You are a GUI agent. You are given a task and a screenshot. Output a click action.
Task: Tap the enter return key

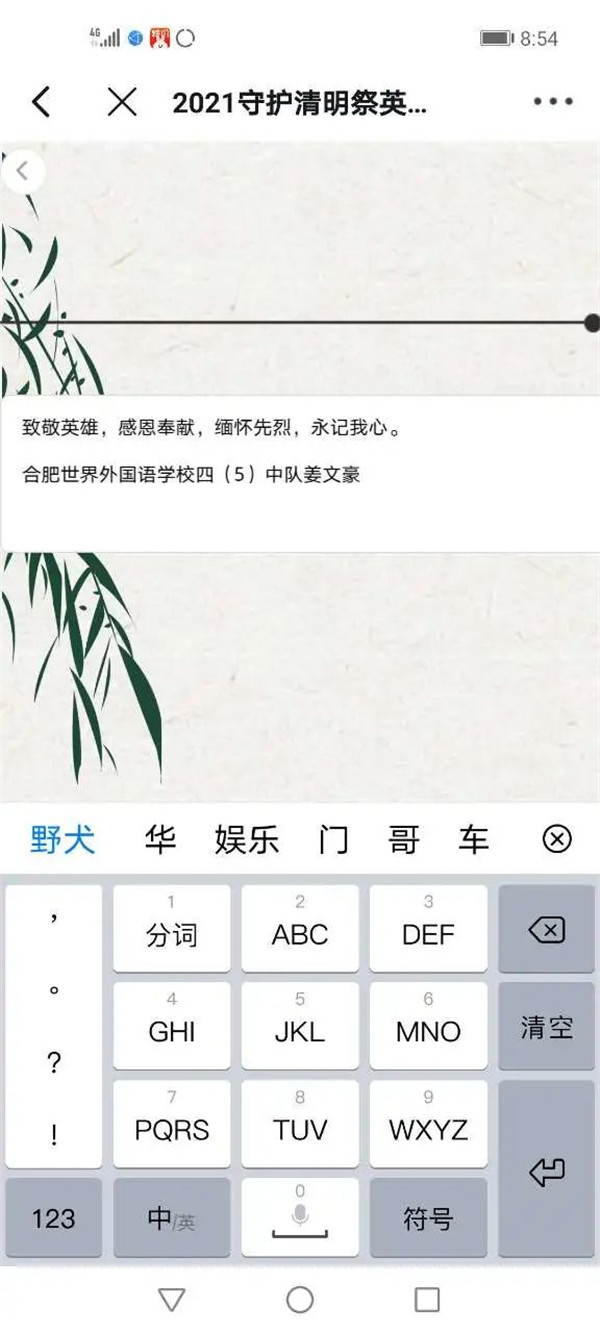(547, 1171)
